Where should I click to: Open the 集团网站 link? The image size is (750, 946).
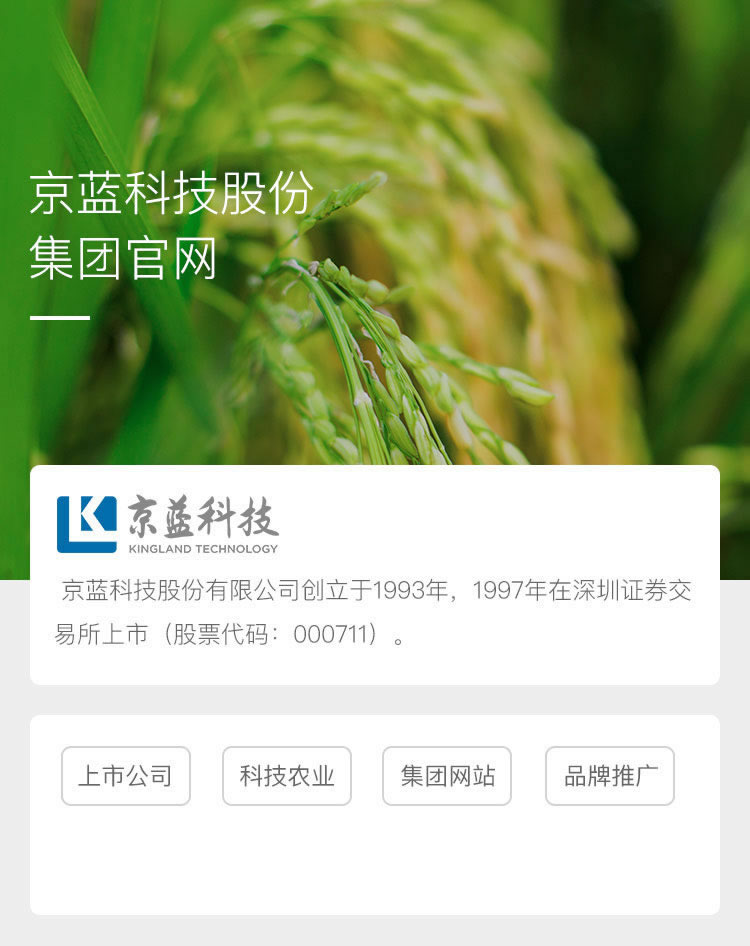click(446, 775)
